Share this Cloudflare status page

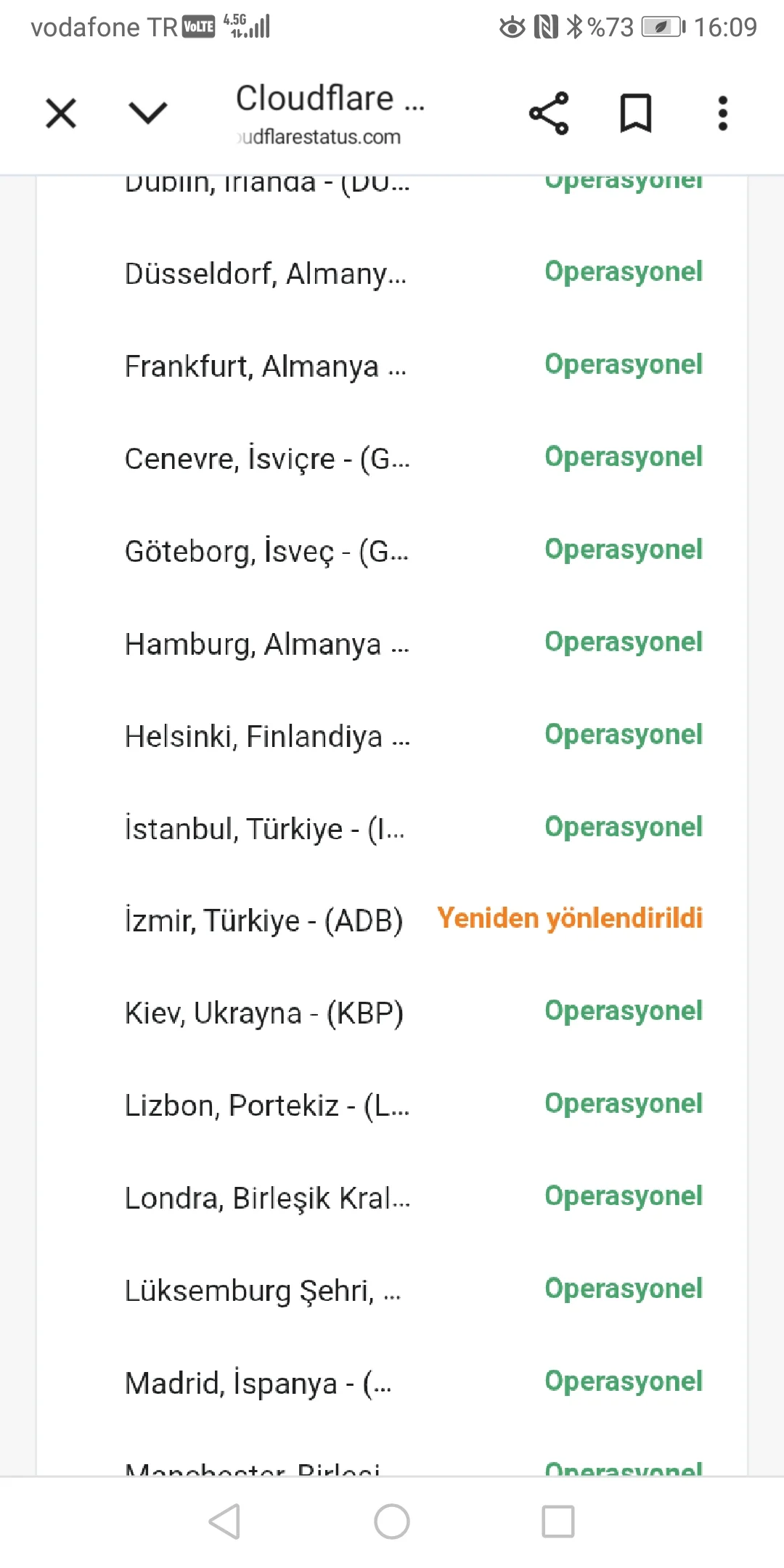point(549,113)
